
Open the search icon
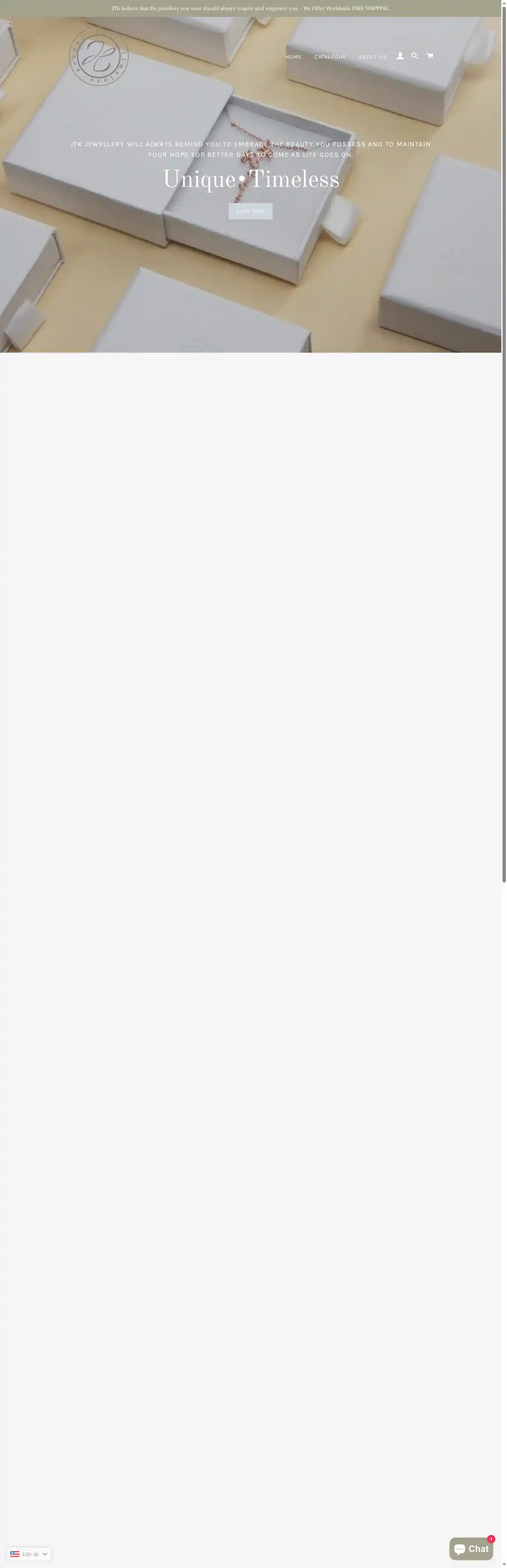[415, 56]
